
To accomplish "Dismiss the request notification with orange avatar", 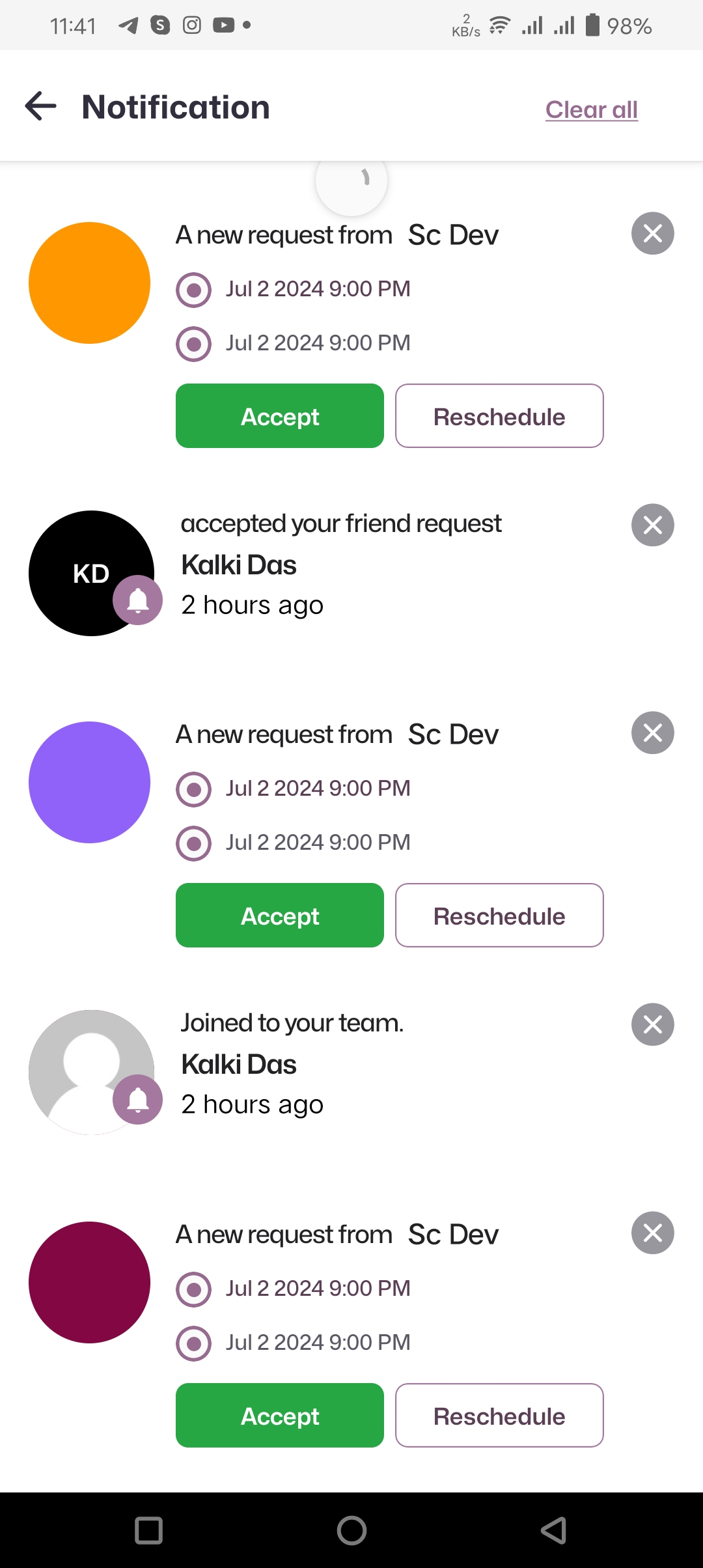I will (x=652, y=233).
